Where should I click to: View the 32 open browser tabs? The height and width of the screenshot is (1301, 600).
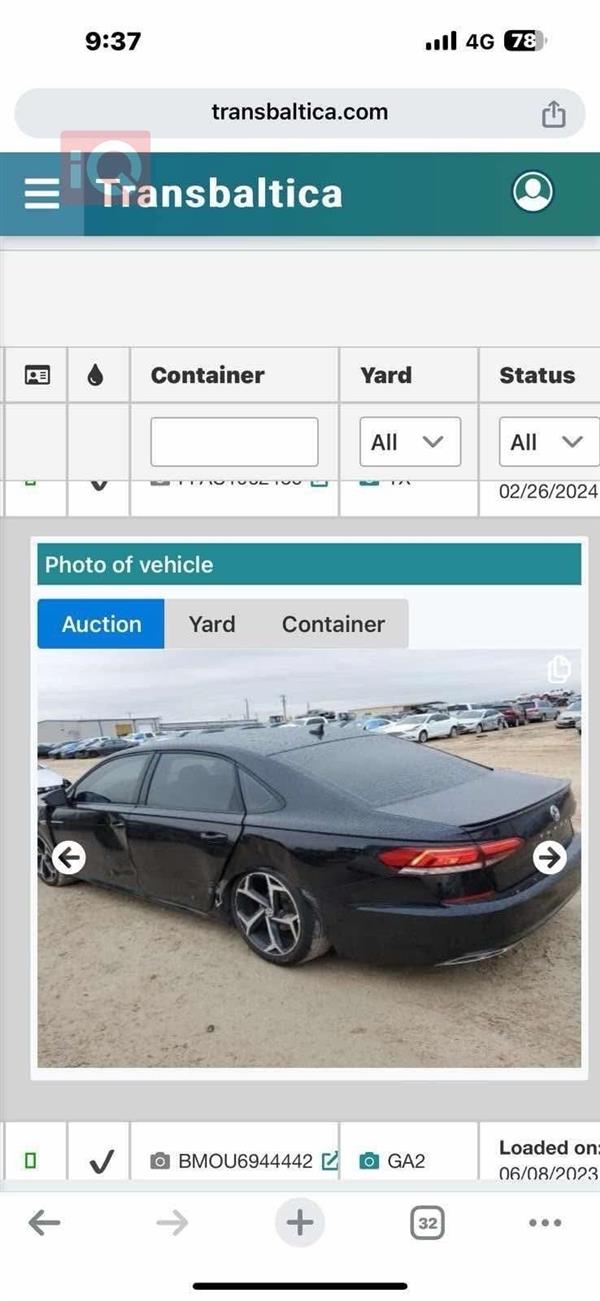pos(427,1222)
